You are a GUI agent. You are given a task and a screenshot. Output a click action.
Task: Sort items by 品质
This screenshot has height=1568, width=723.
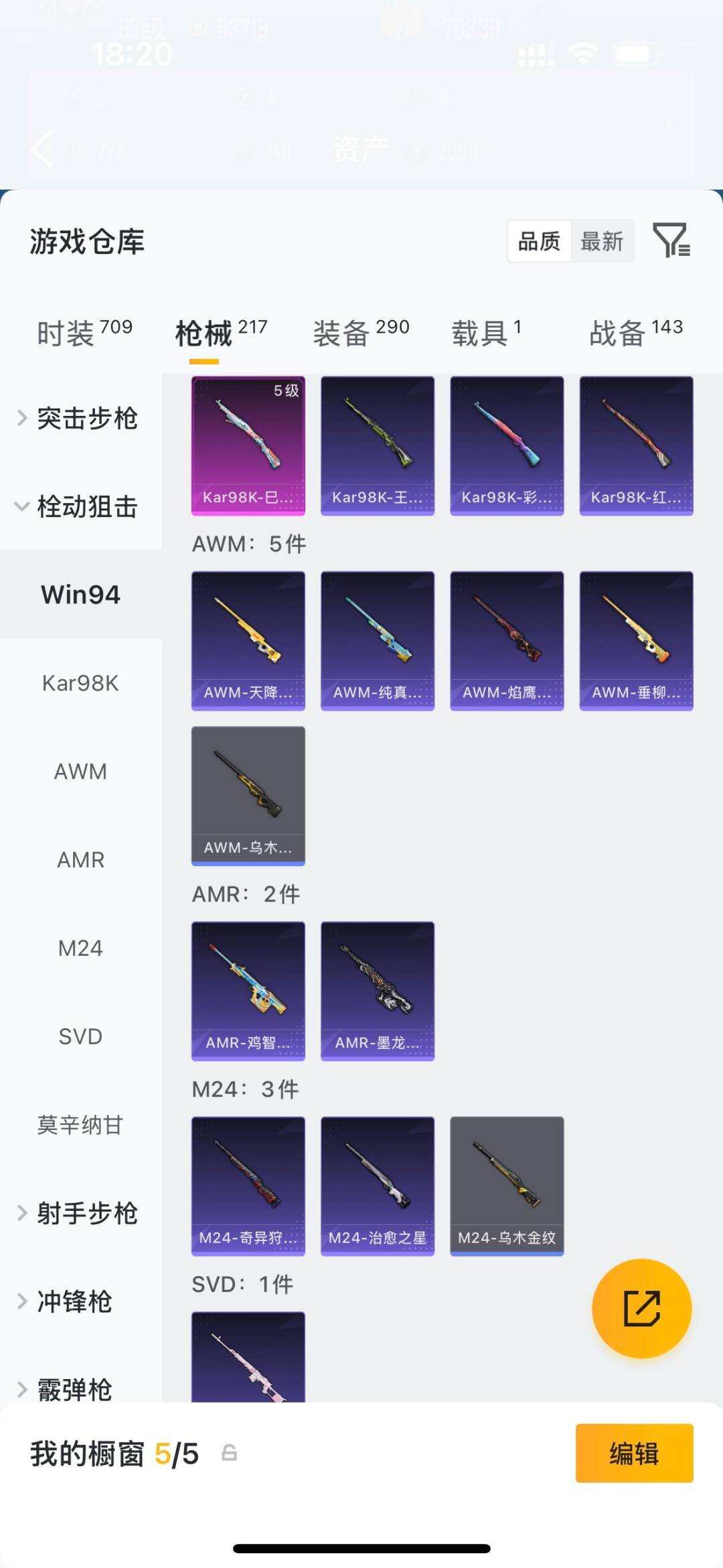[539, 241]
